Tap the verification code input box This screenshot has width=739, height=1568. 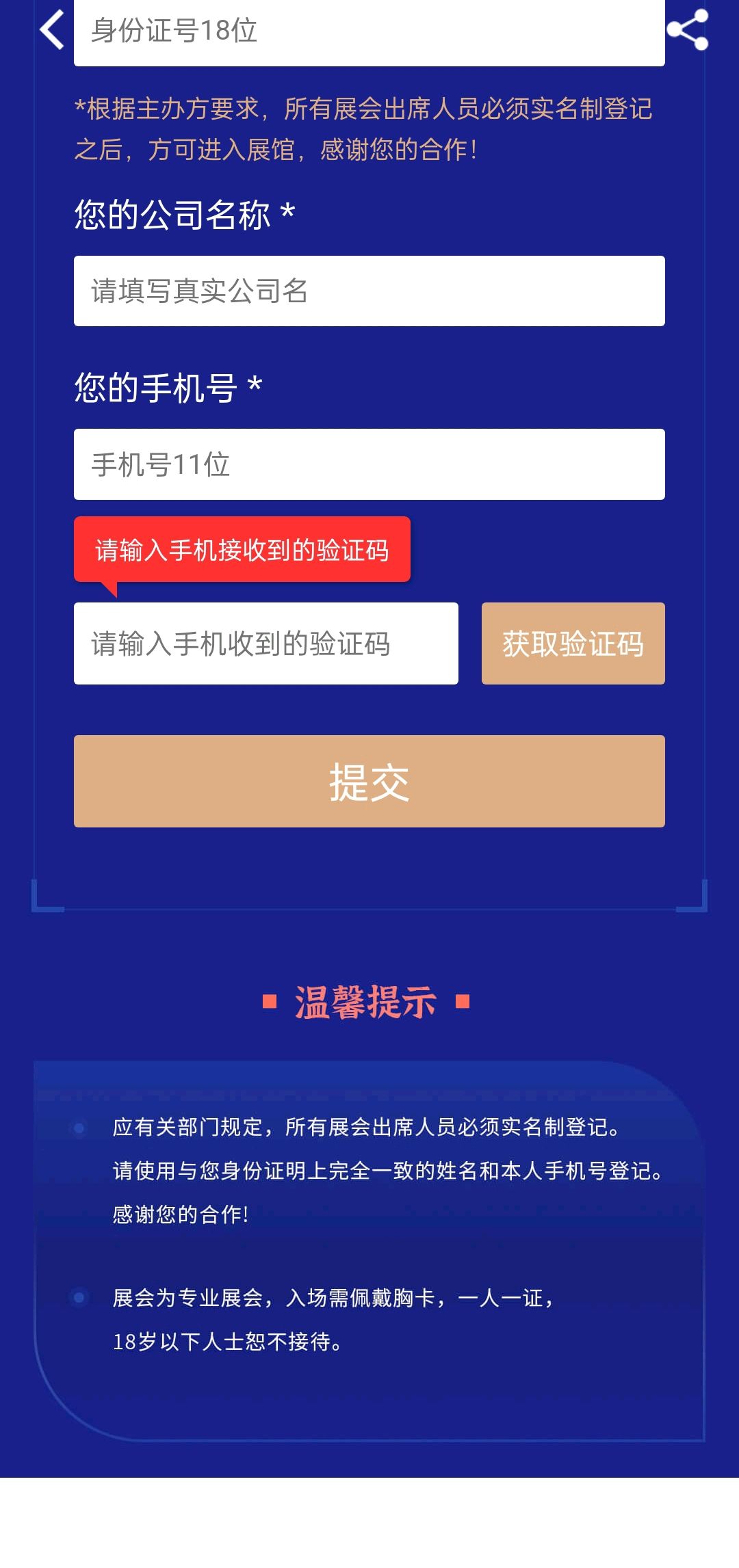(x=266, y=643)
